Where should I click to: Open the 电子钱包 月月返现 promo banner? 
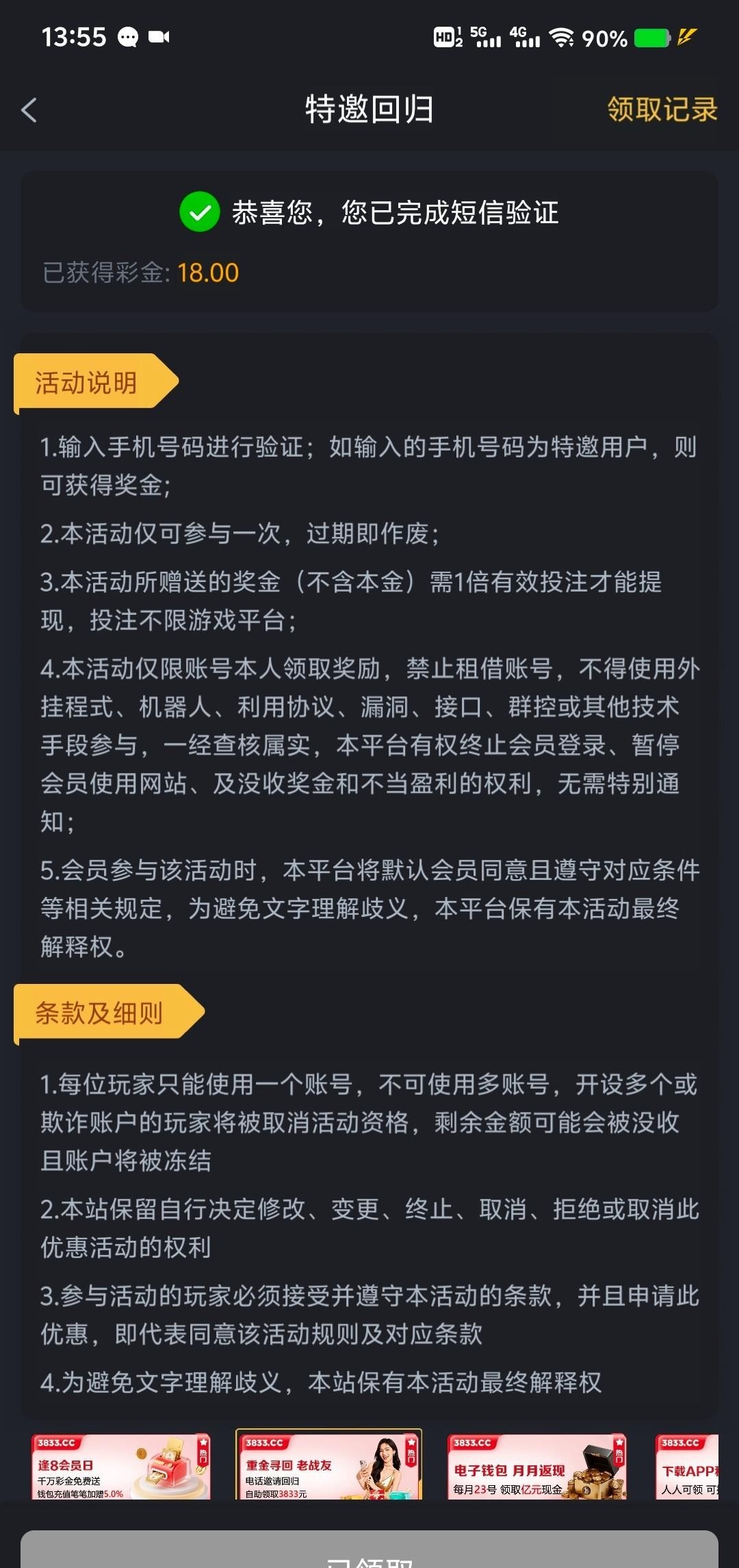coord(536,1467)
